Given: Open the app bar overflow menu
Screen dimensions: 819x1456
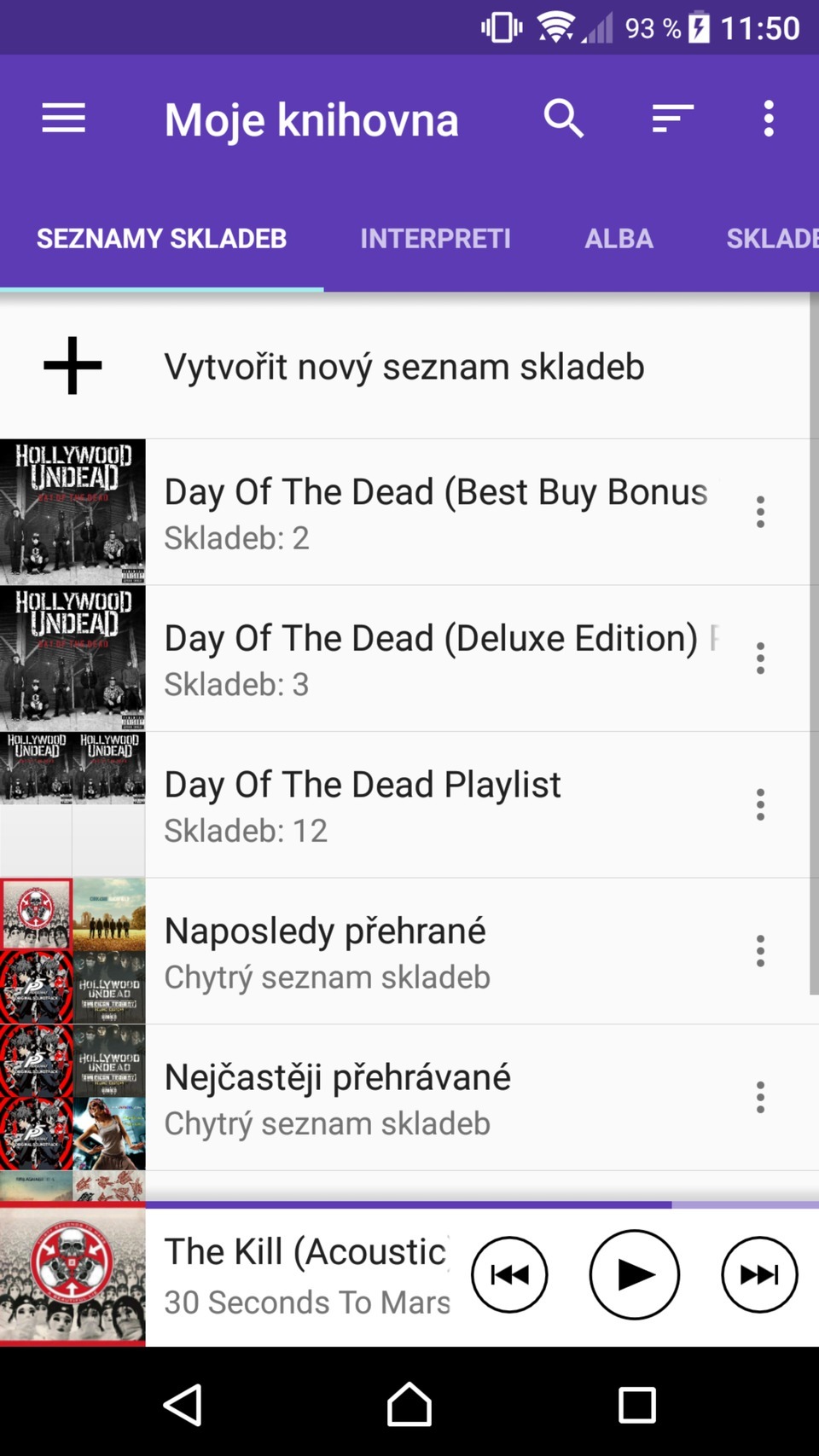Looking at the screenshot, I should point(769,119).
